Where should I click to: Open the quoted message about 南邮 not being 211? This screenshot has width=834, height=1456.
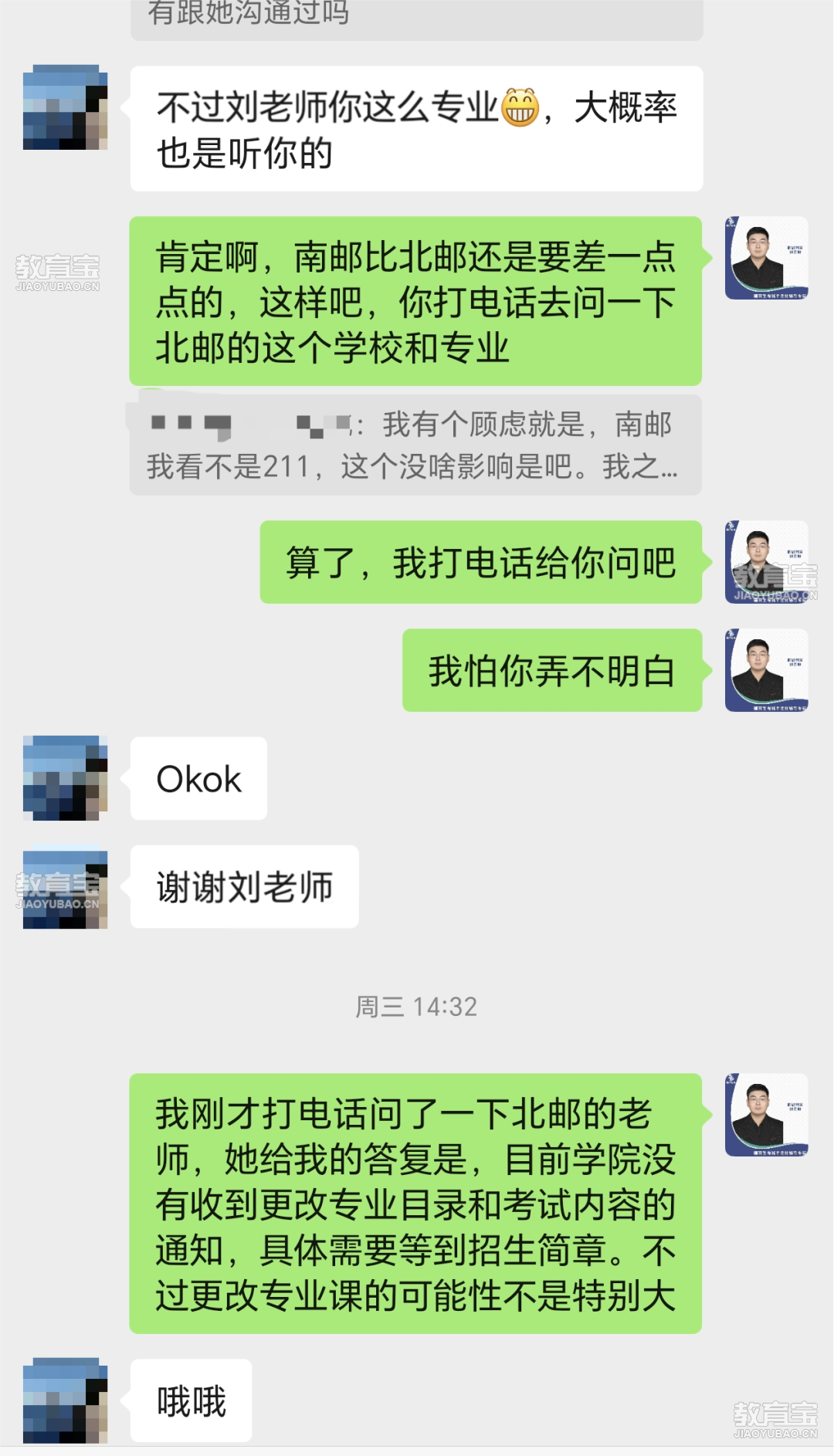click(x=415, y=445)
